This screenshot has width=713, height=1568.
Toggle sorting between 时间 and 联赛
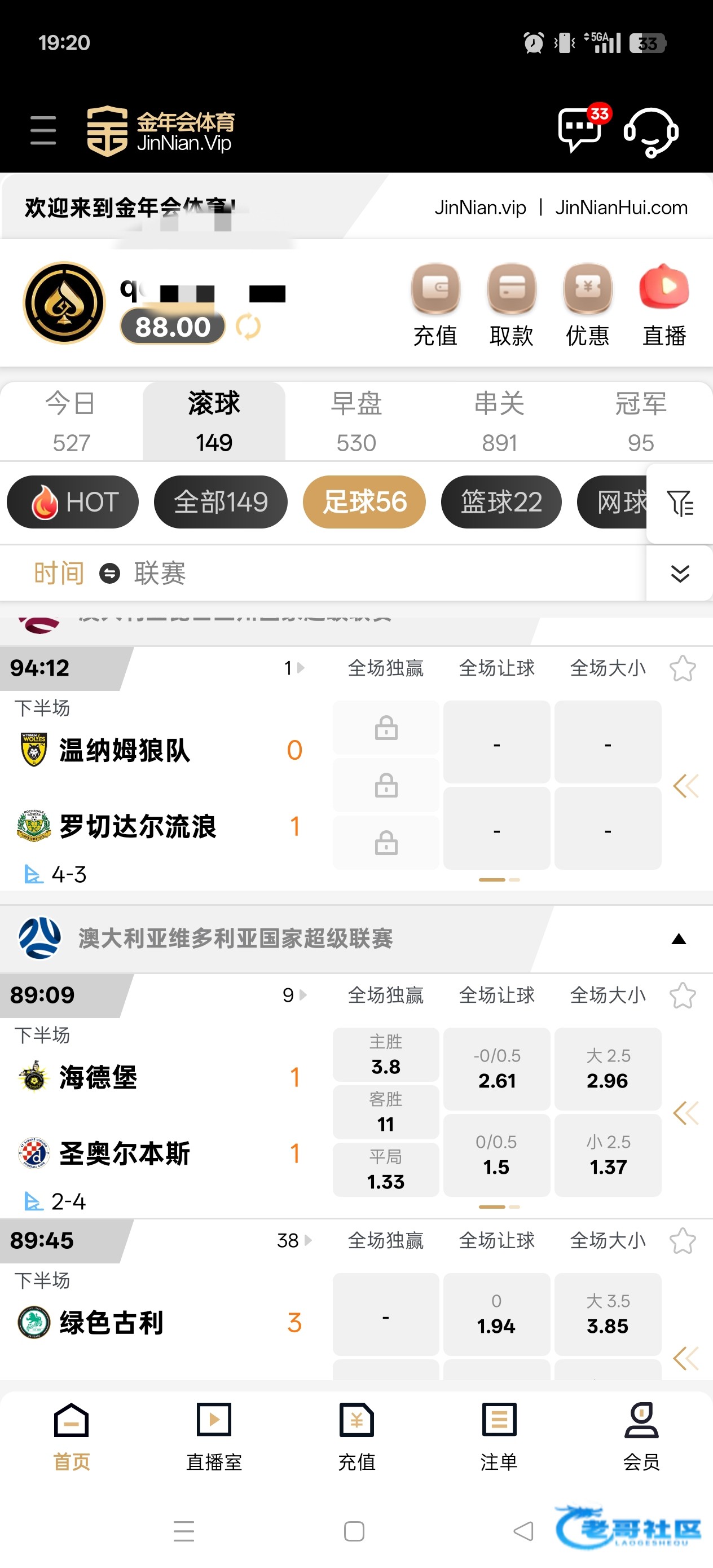click(109, 573)
